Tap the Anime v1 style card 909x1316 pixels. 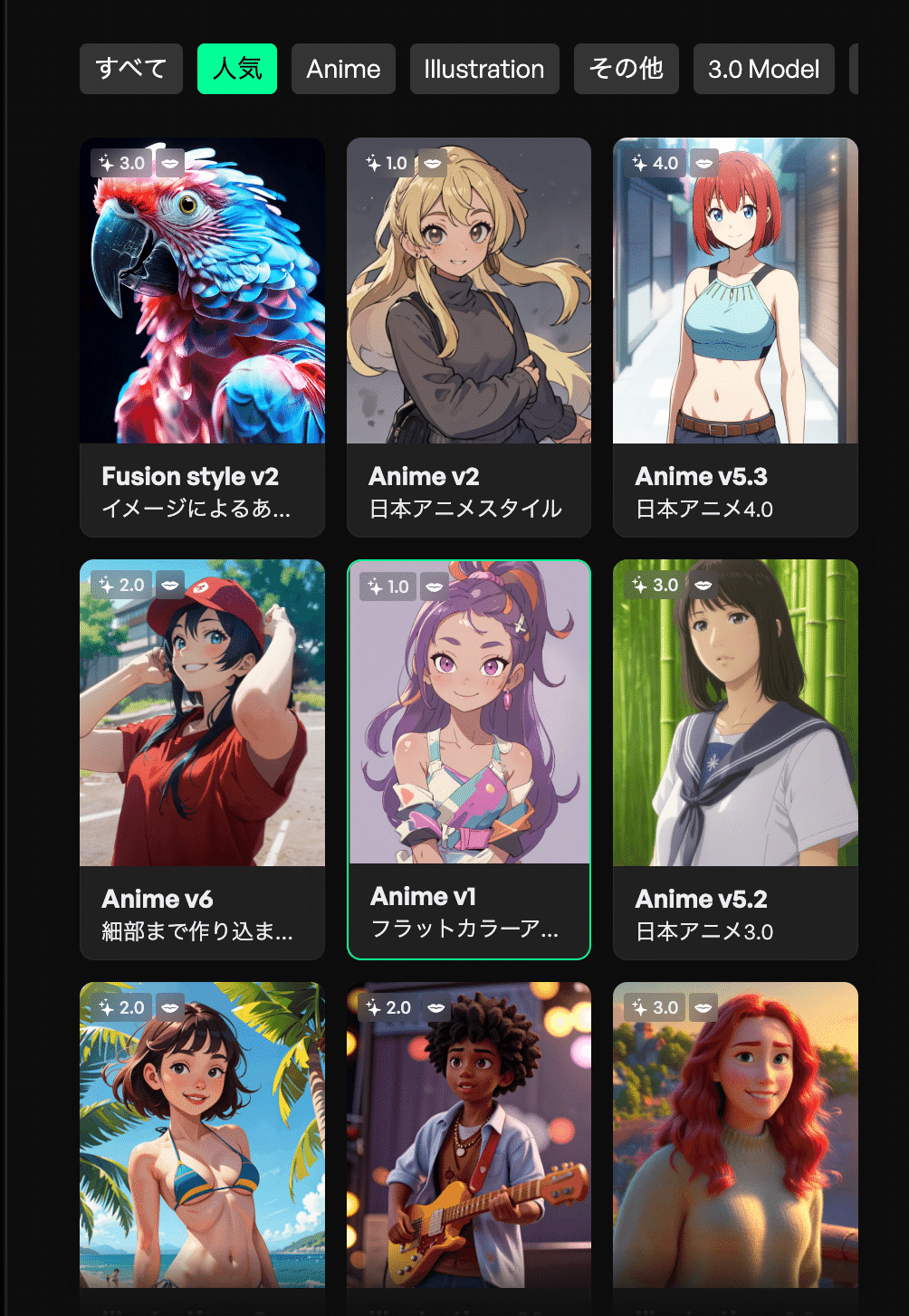click(x=469, y=758)
